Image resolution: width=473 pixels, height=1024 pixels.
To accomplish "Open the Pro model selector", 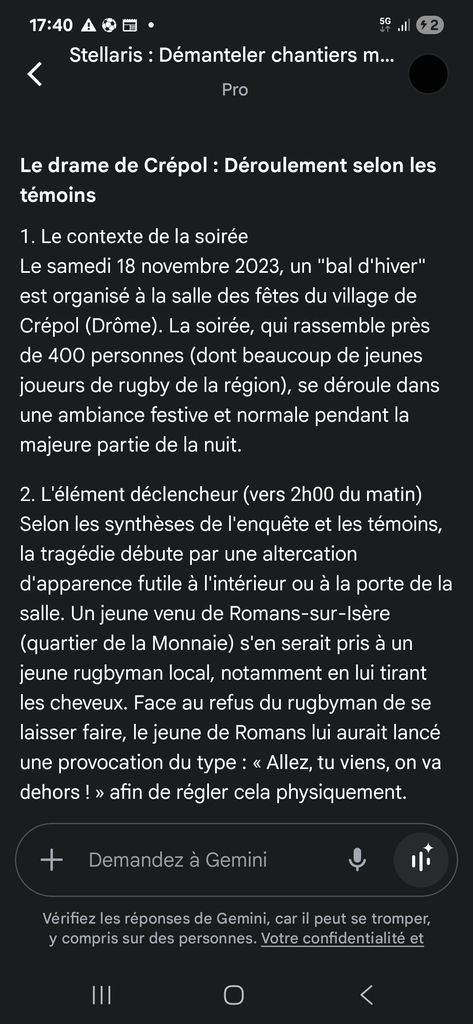I will coord(235,89).
